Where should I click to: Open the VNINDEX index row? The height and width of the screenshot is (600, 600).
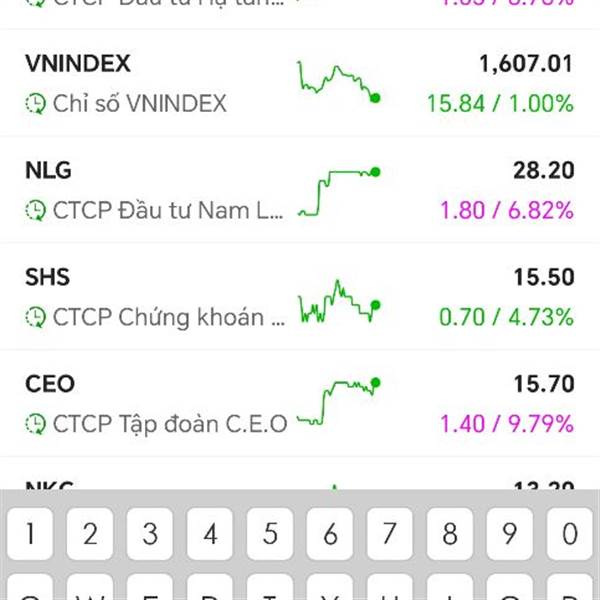(300, 83)
